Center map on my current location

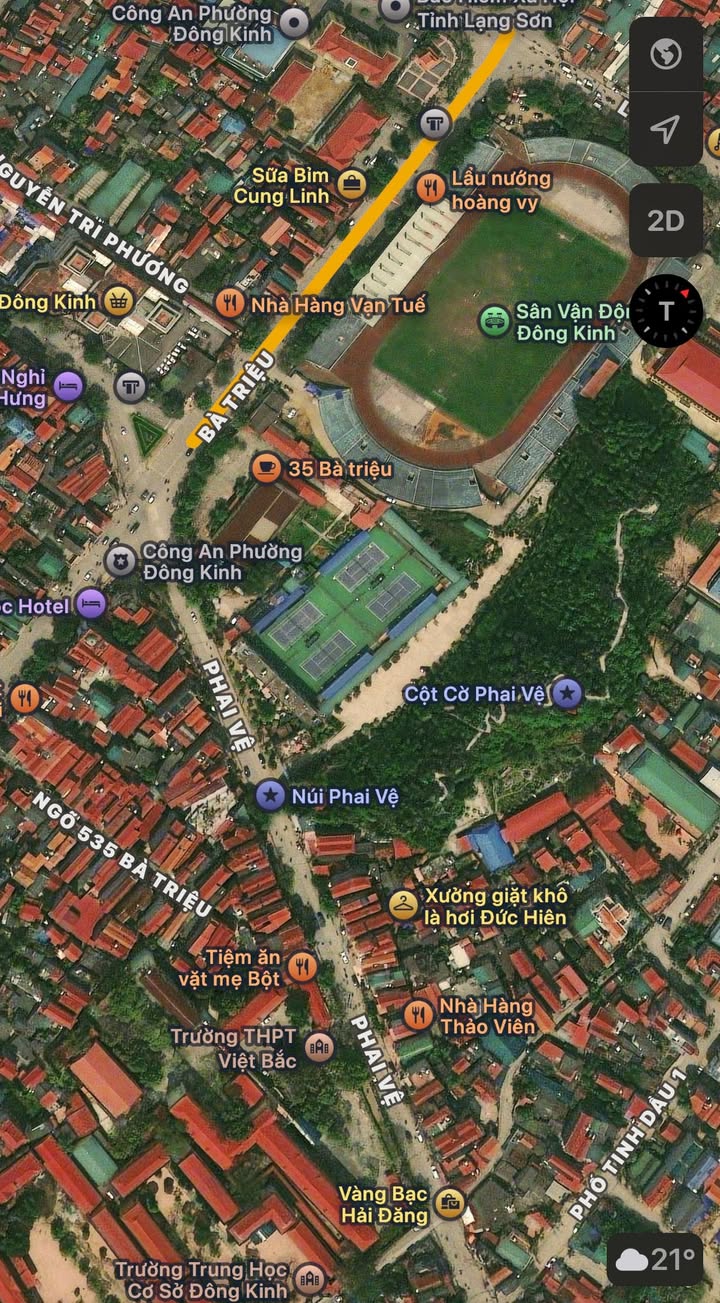[666, 129]
